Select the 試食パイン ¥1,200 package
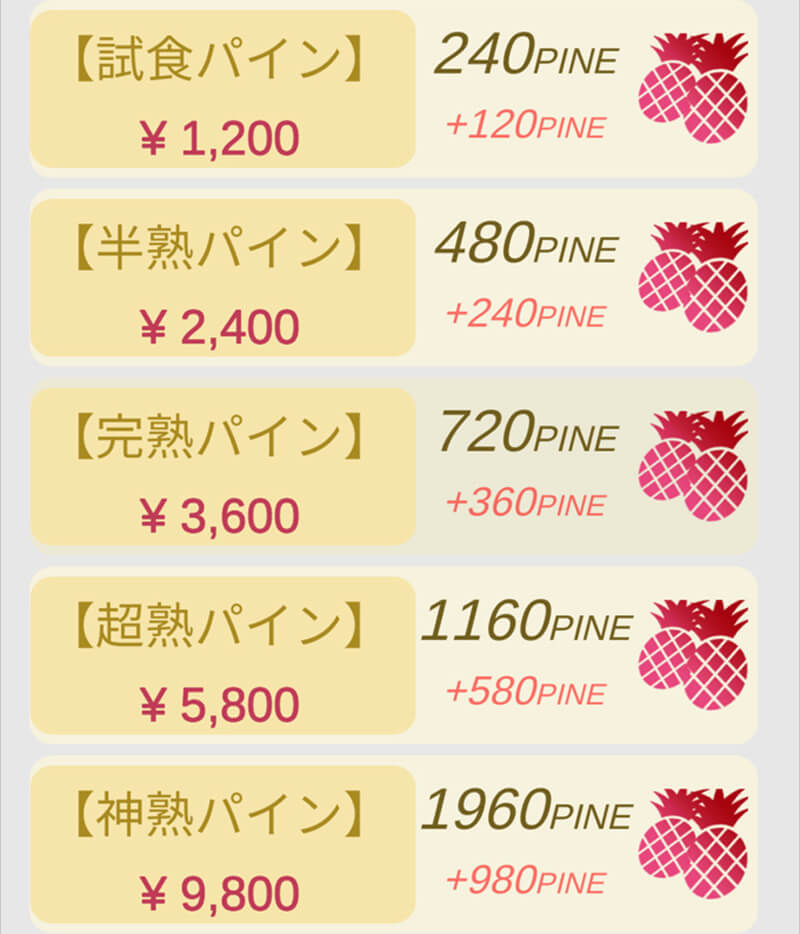The image size is (800, 934). click(222, 90)
